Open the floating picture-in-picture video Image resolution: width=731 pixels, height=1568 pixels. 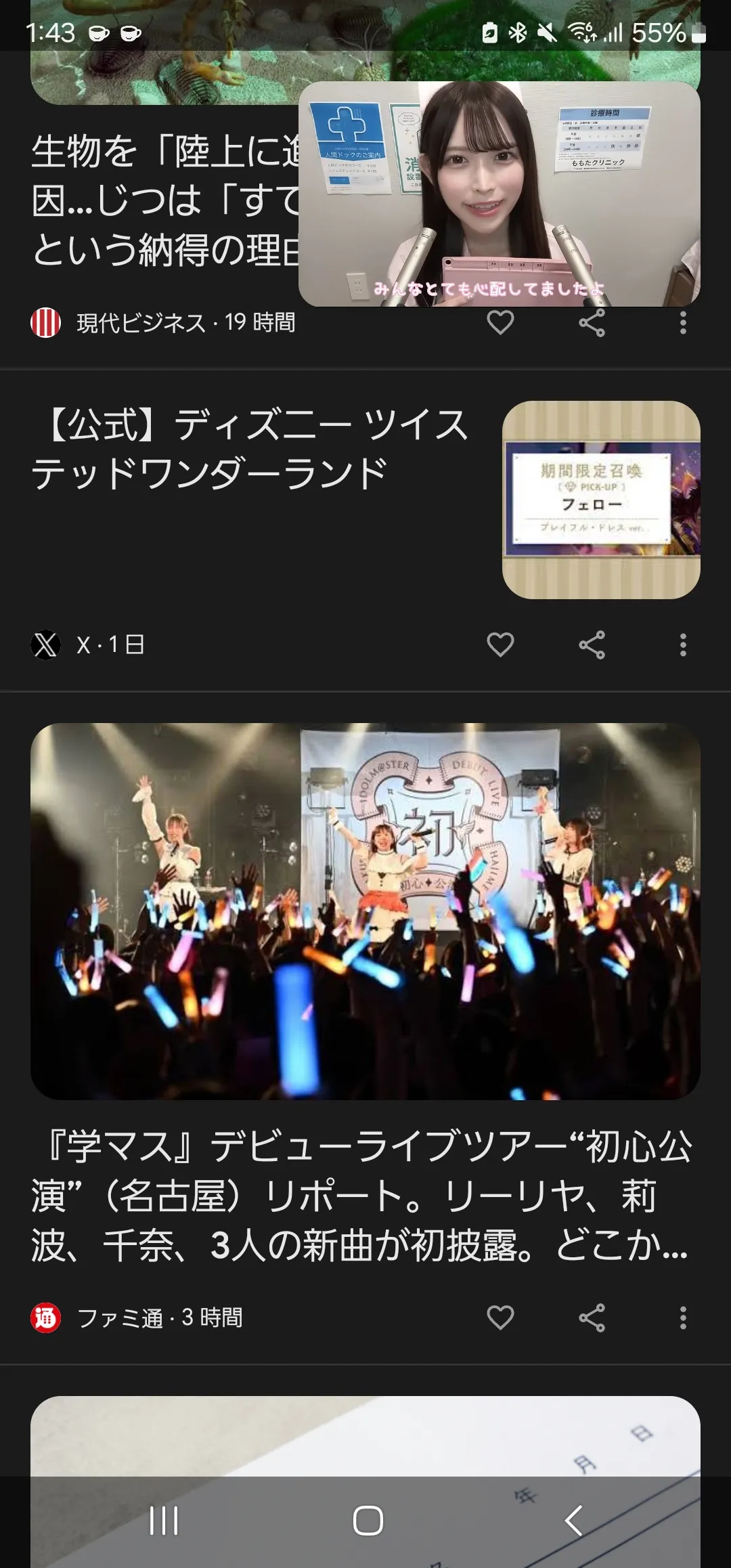click(x=500, y=194)
